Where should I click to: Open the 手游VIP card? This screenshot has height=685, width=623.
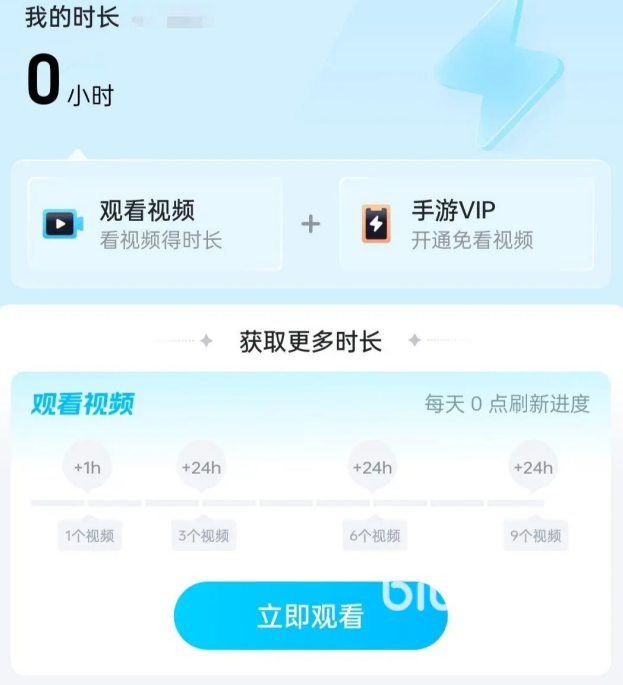(466, 224)
